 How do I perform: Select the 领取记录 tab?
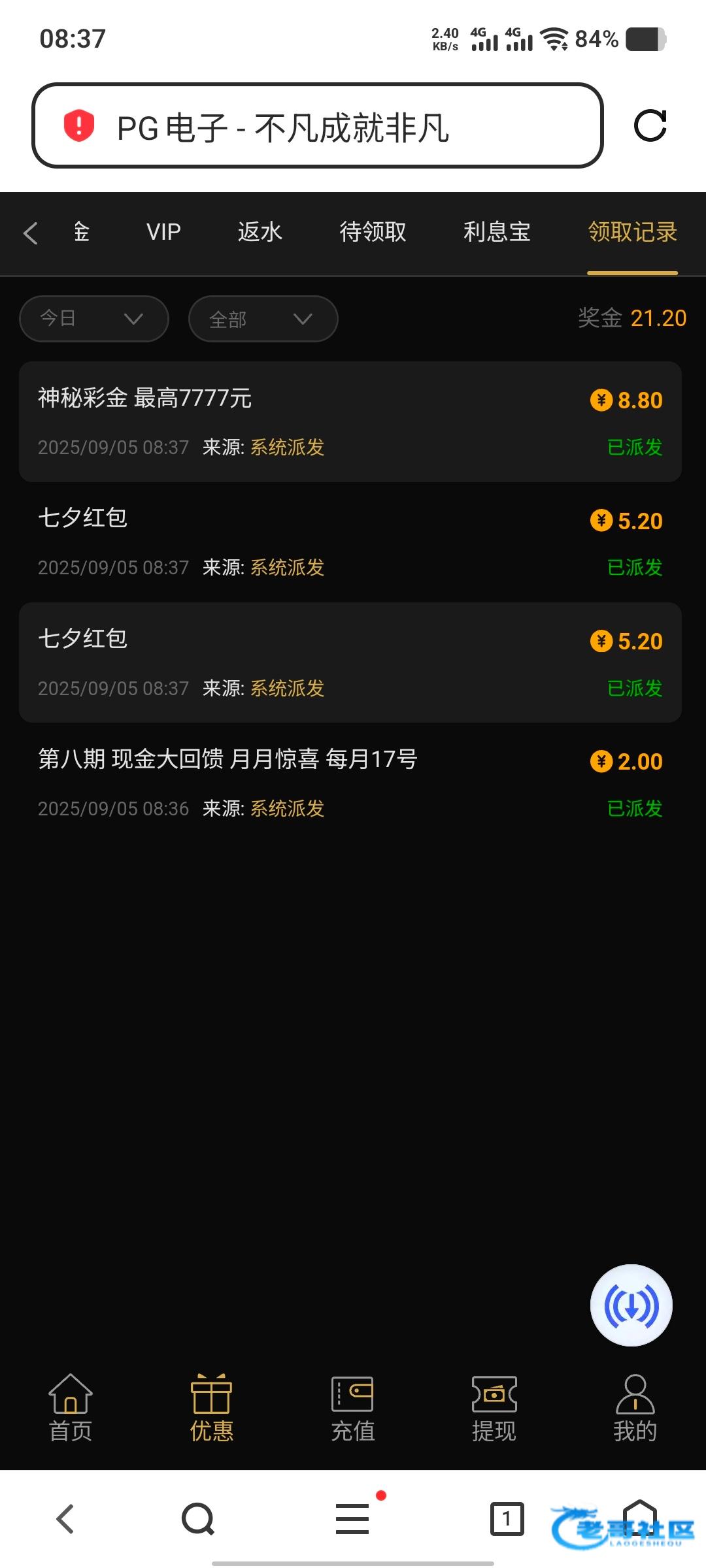[632, 232]
